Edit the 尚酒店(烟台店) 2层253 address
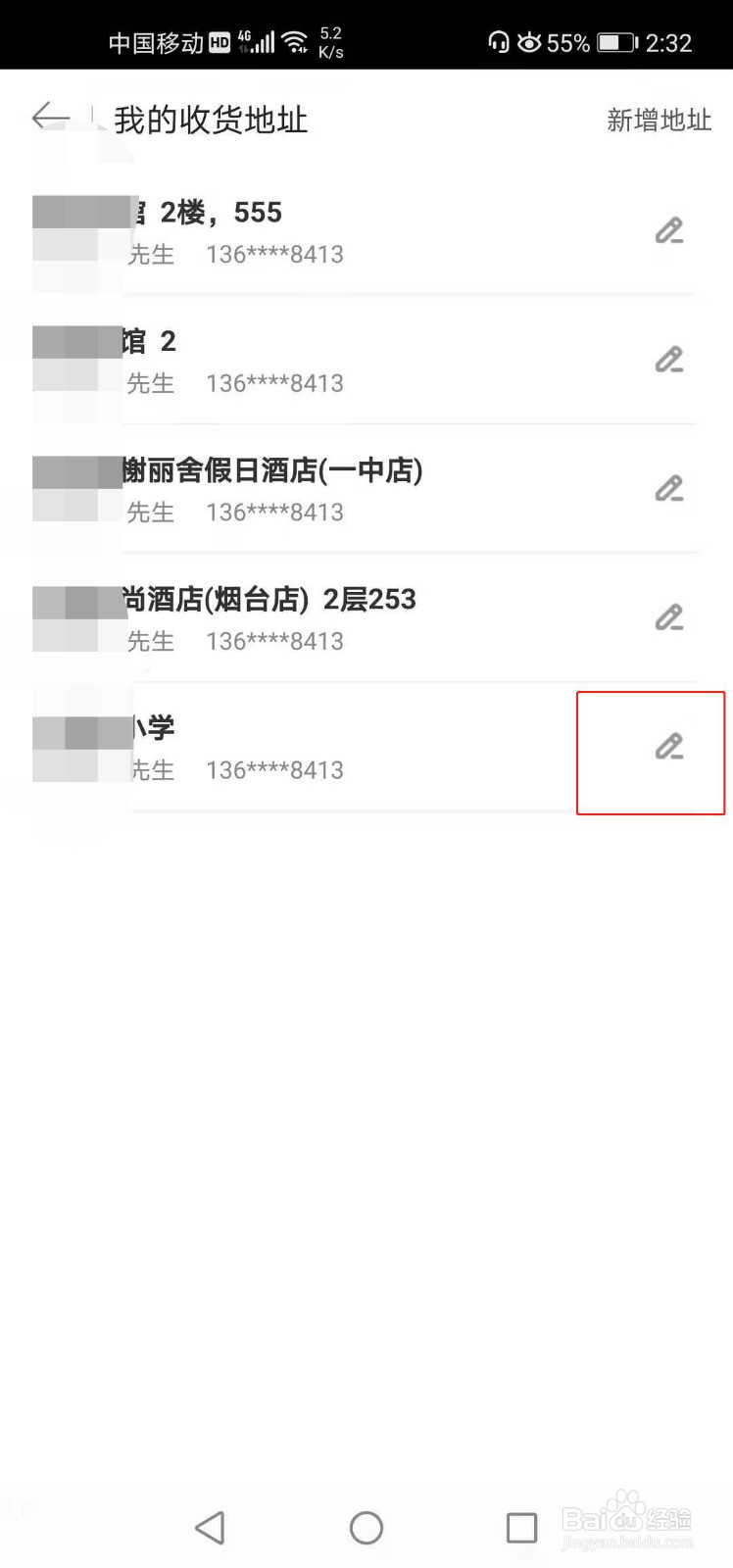733x1568 pixels. [670, 618]
